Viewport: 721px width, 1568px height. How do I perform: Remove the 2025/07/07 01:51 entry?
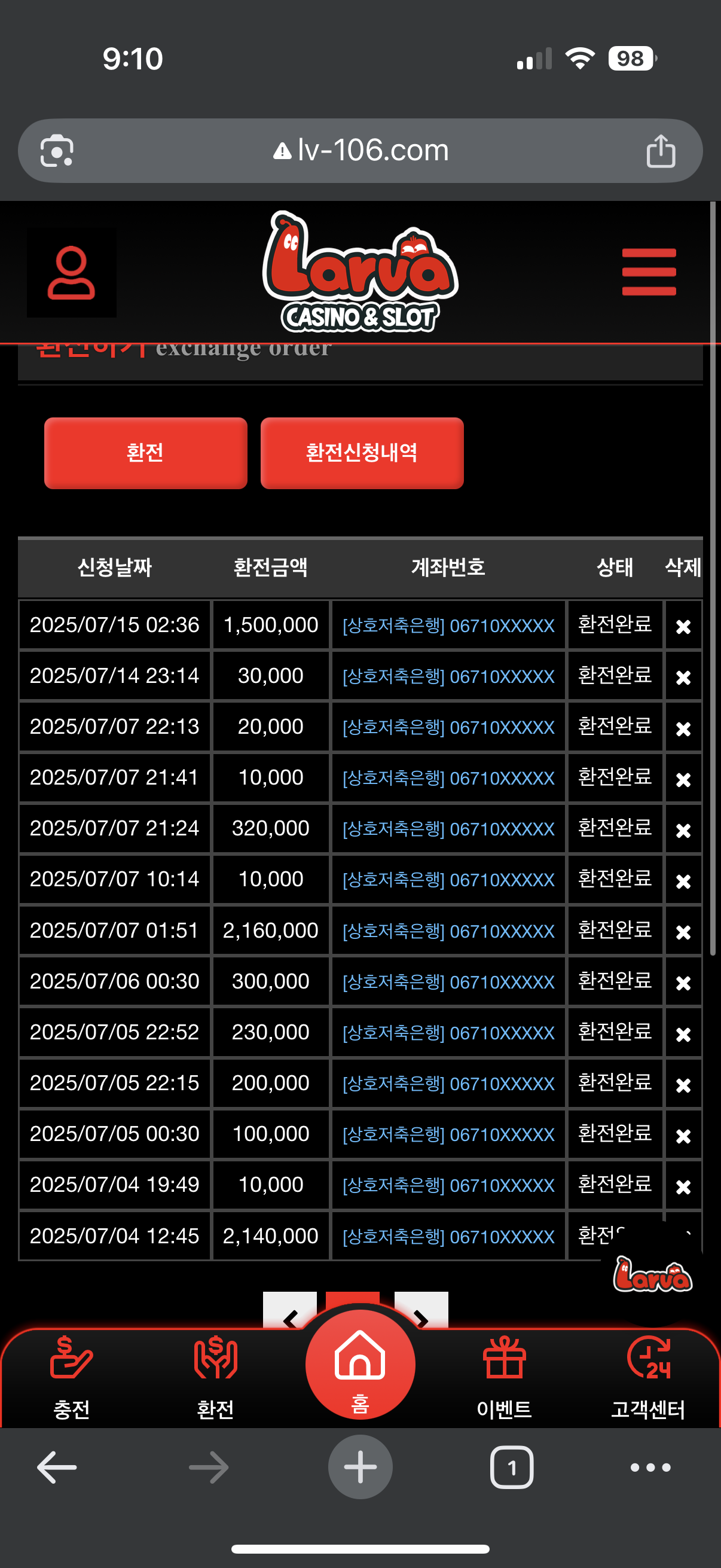click(683, 932)
